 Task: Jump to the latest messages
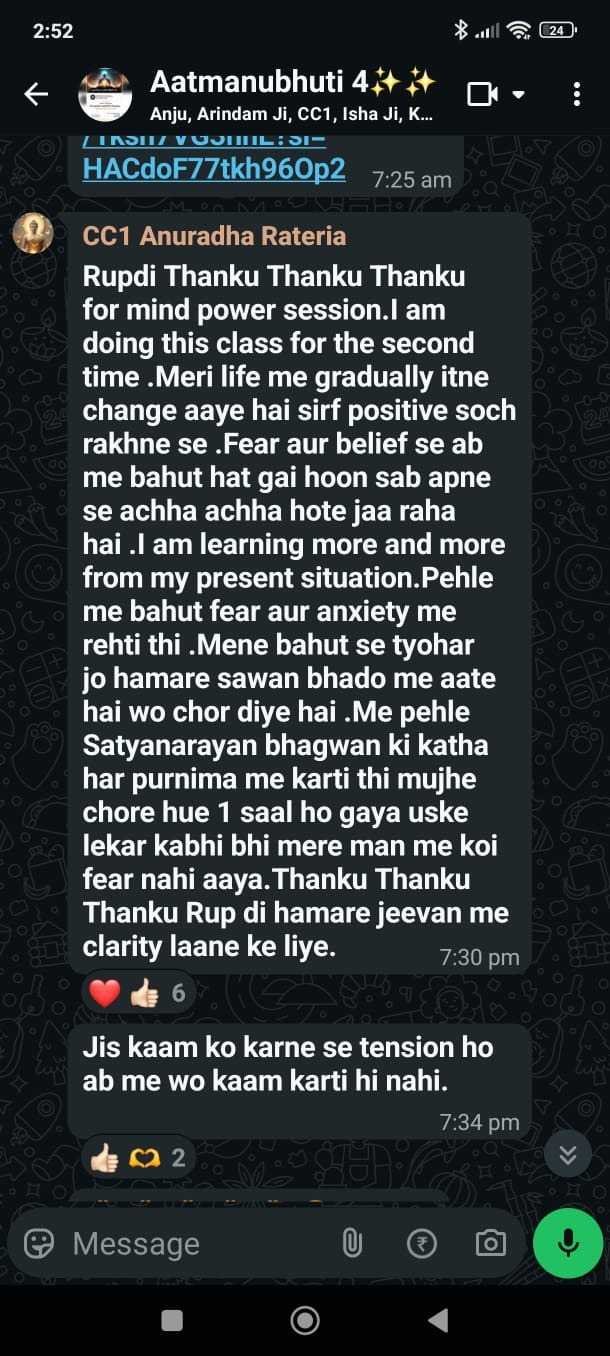point(568,1156)
